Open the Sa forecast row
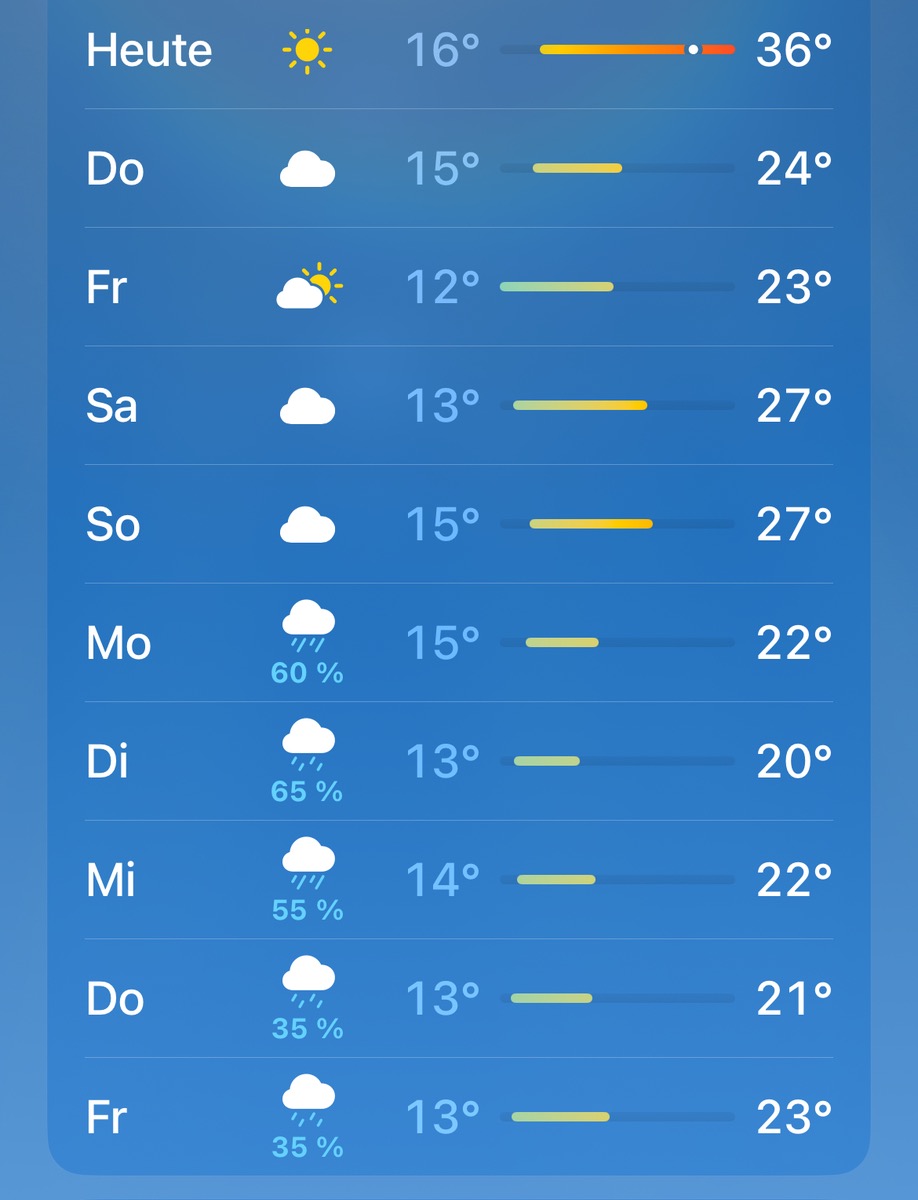Image resolution: width=918 pixels, height=1200 pixels. point(459,406)
